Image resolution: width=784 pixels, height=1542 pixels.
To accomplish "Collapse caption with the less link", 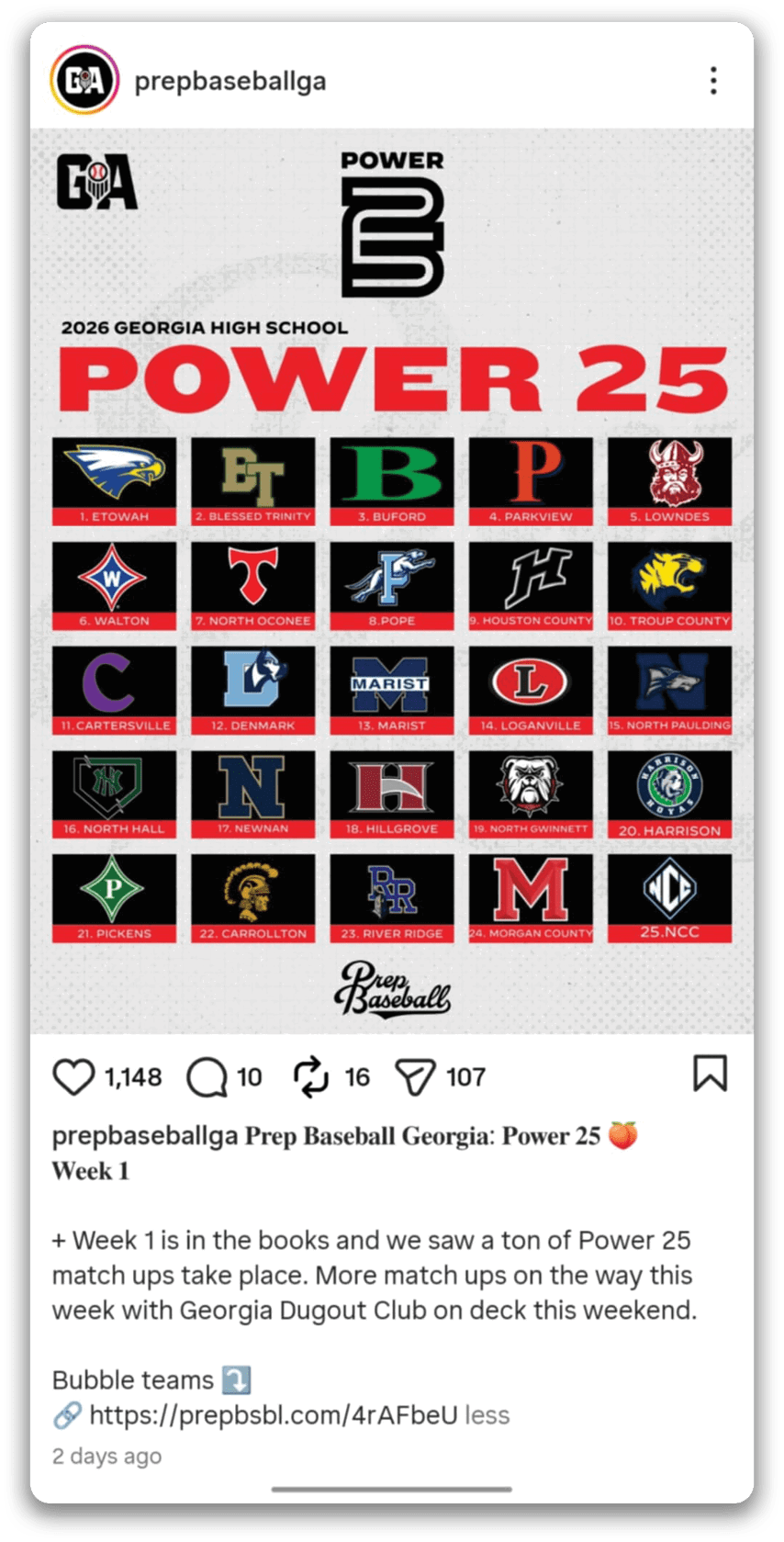I will (x=487, y=1415).
